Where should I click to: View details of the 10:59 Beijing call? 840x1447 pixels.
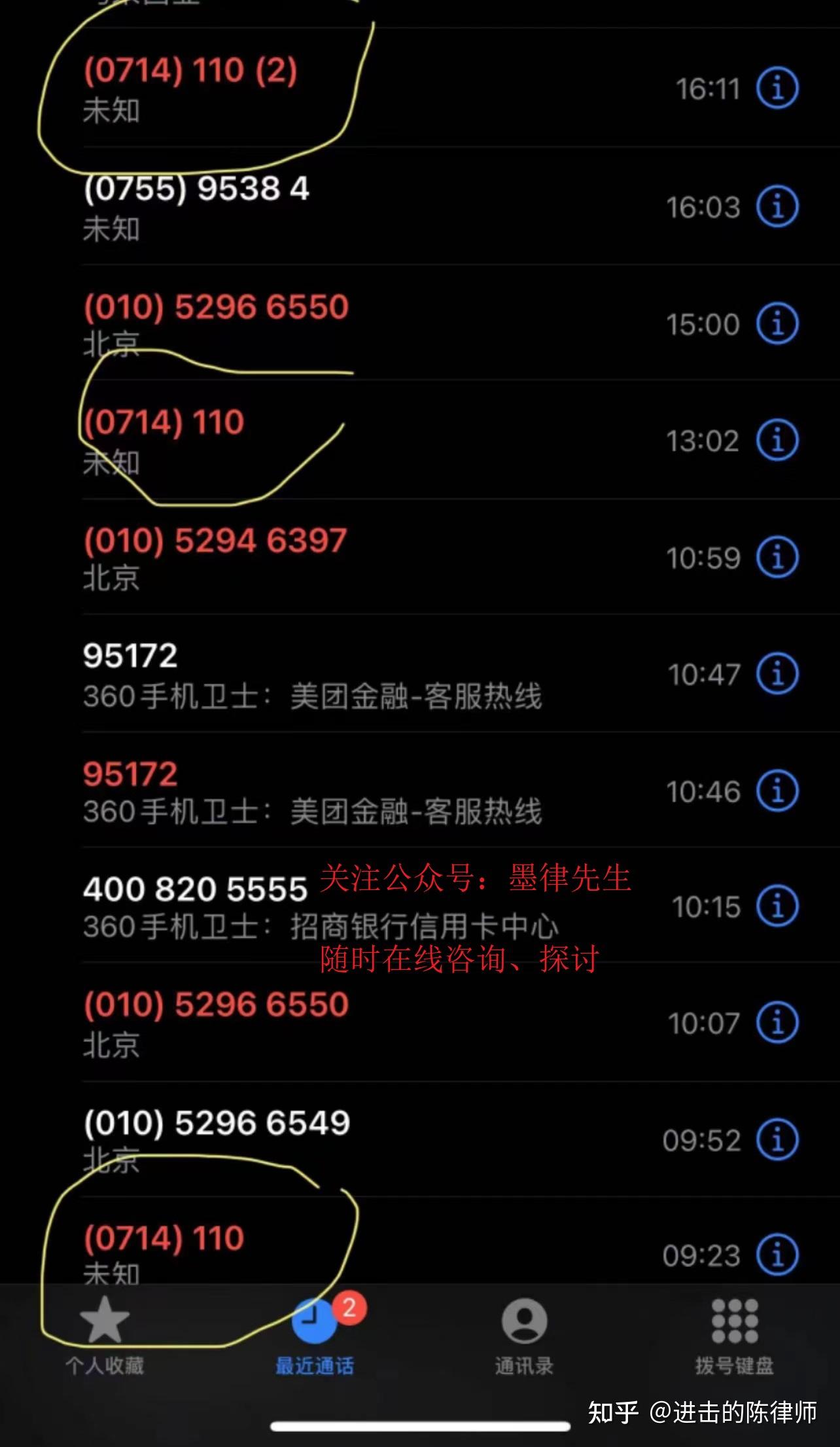777,557
